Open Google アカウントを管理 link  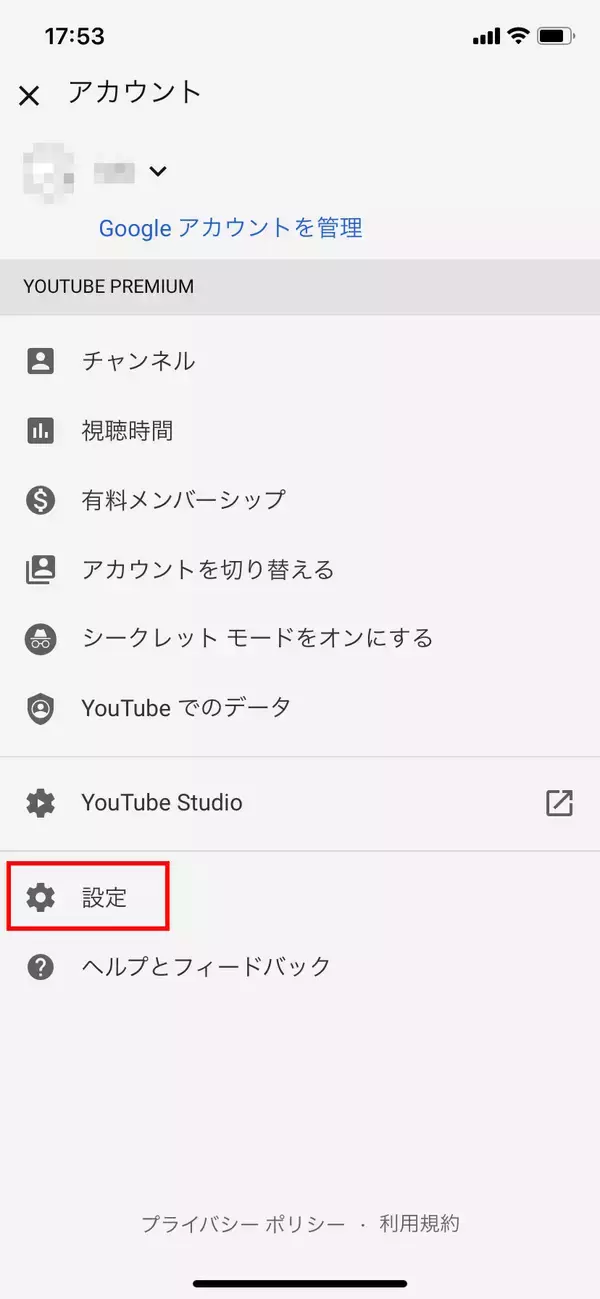click(230, 228)
